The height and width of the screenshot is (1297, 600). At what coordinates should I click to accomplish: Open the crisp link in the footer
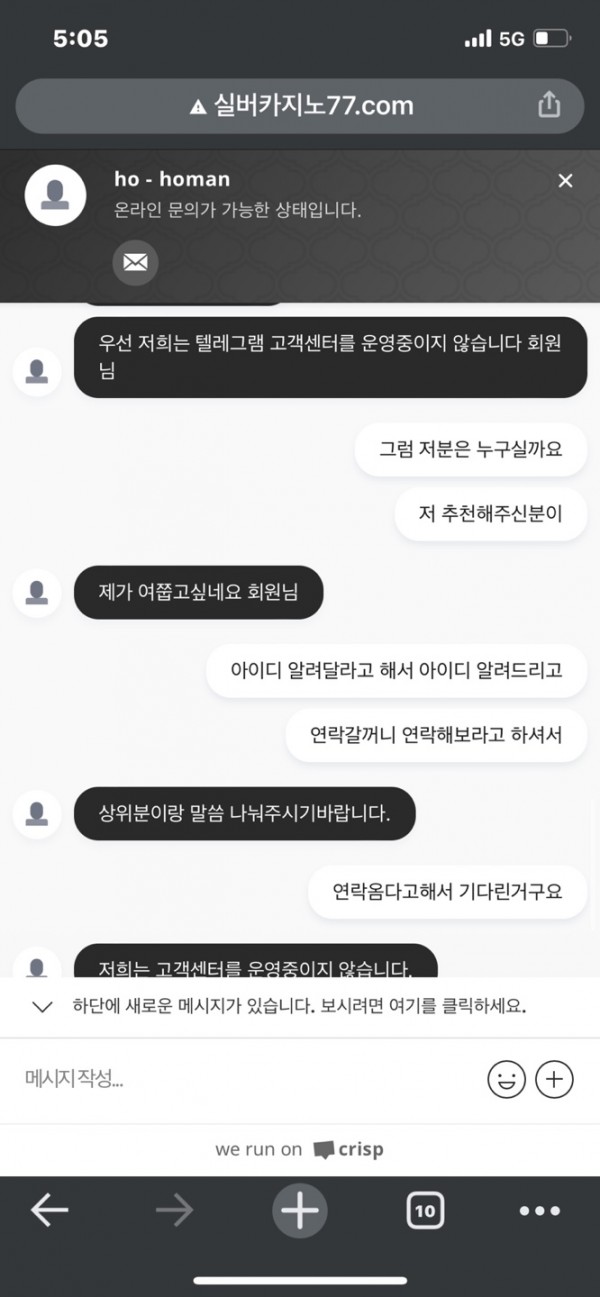349,1149
